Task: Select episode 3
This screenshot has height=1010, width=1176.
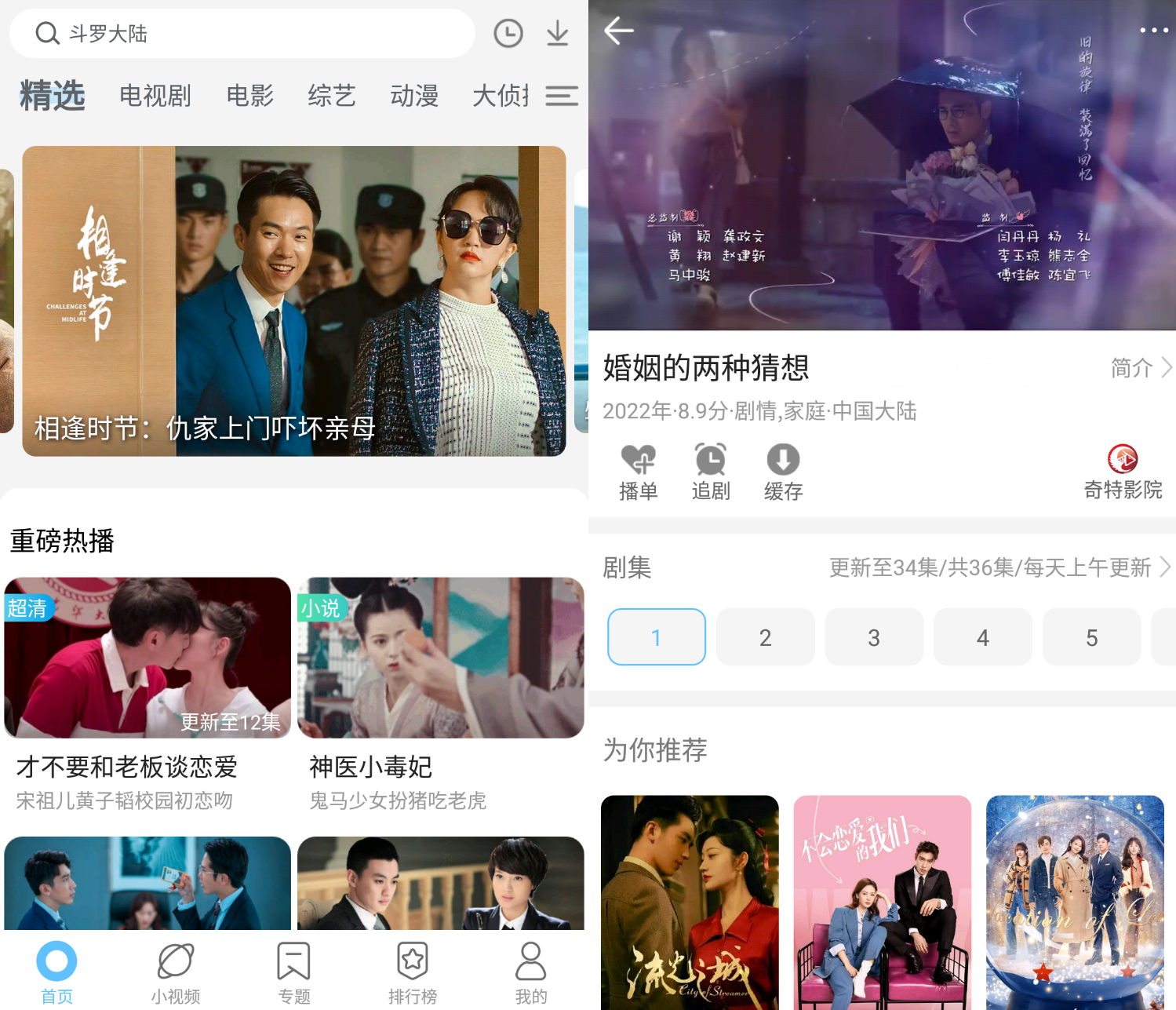Action: pos(874,637)
